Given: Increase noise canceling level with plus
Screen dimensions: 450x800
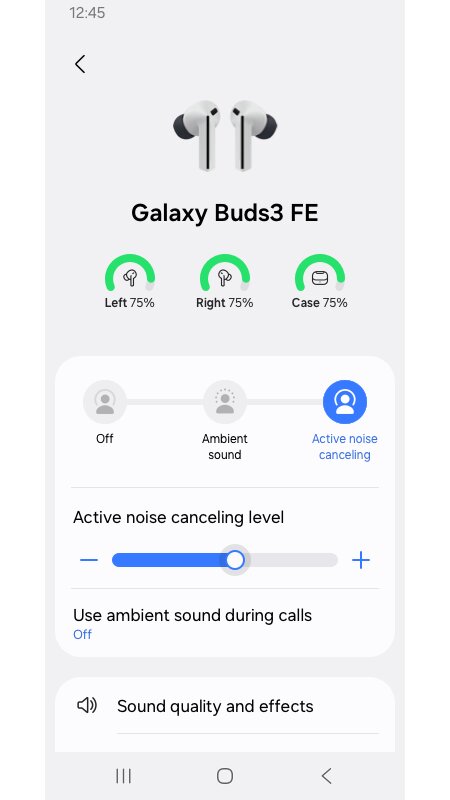Looking at the screenshot, I should click(x=361, y=560).
